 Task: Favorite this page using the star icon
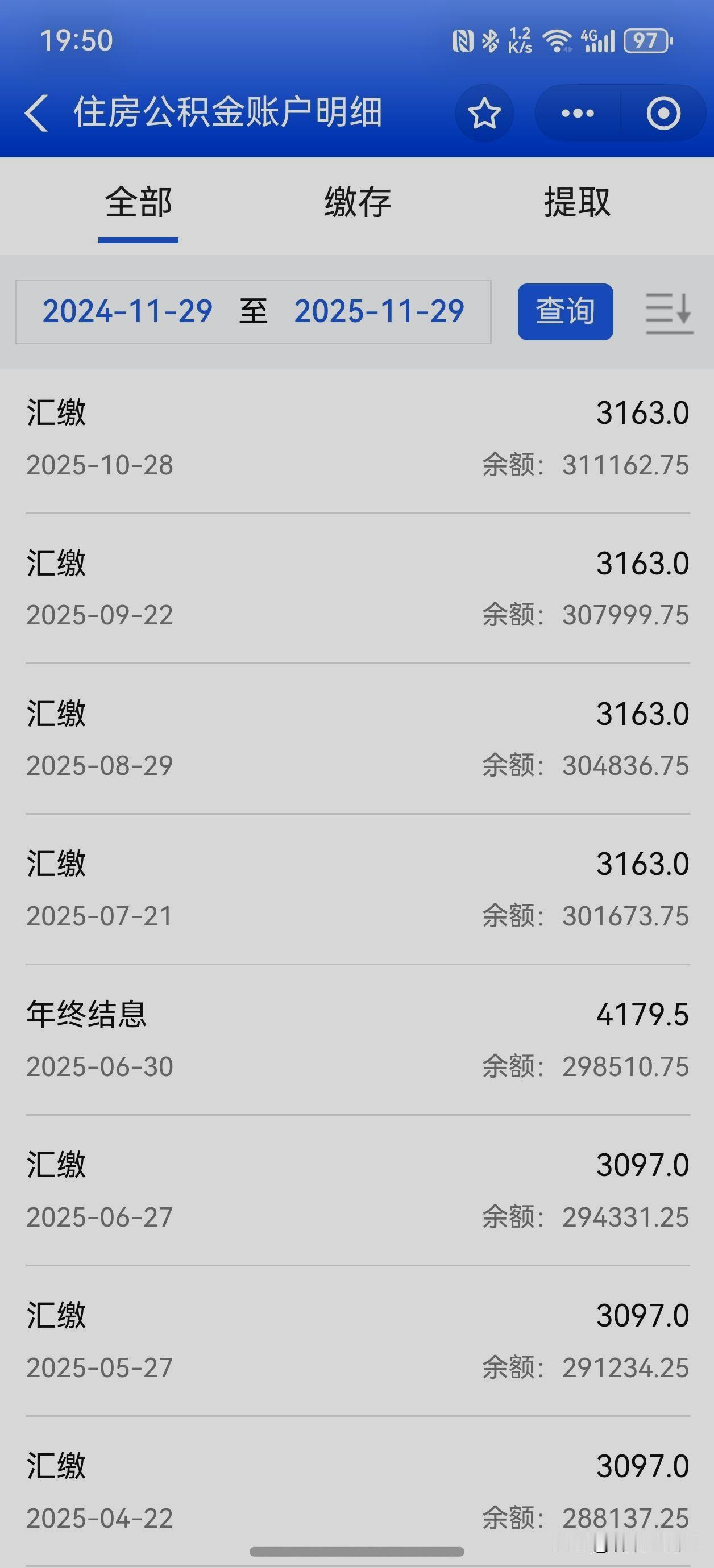pyautogui.click(x=484, y=113)
